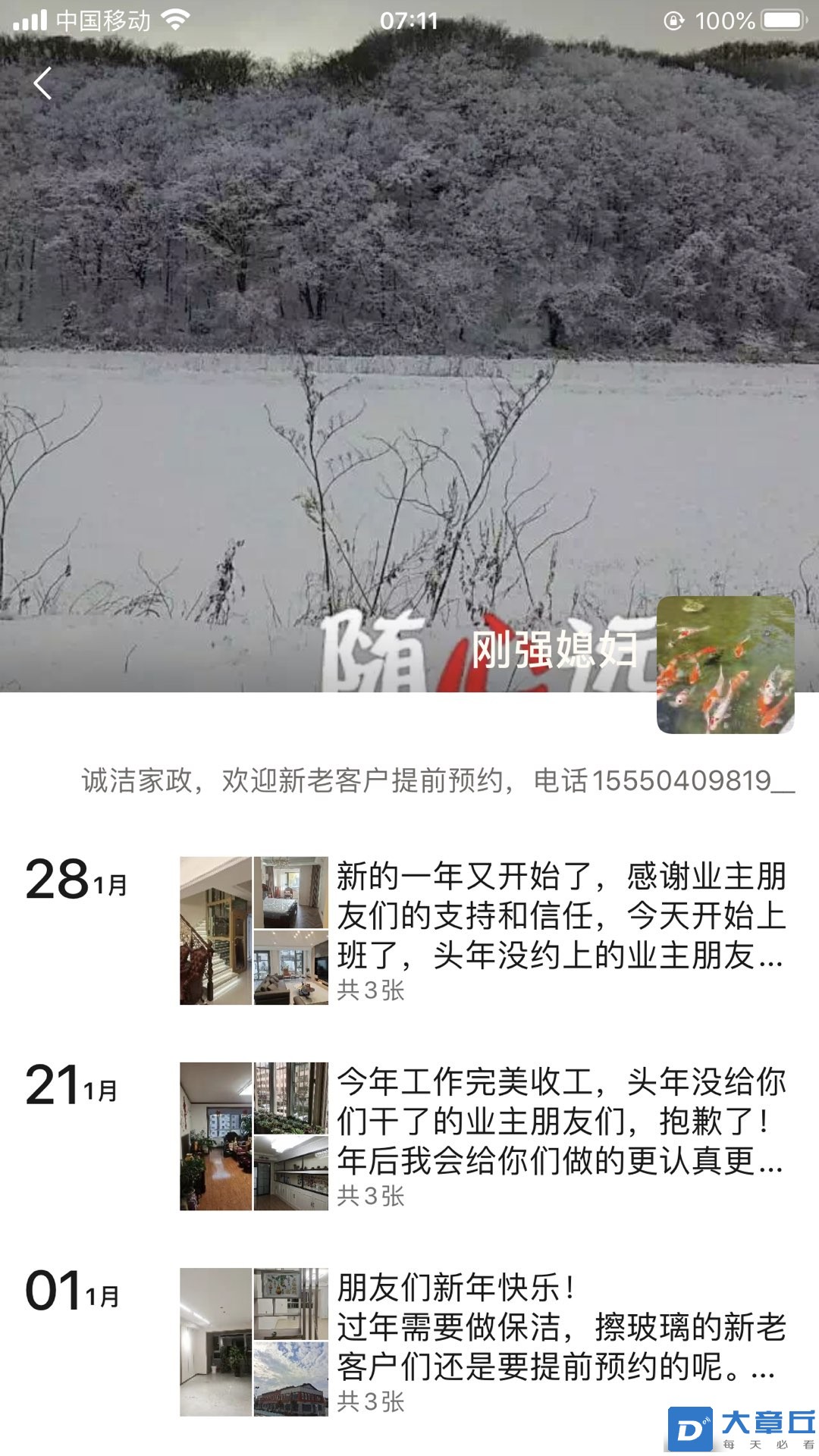819x1456 pixels.
Task: Open the koi fish profile avatar
Action: click(x=725, y=665)
